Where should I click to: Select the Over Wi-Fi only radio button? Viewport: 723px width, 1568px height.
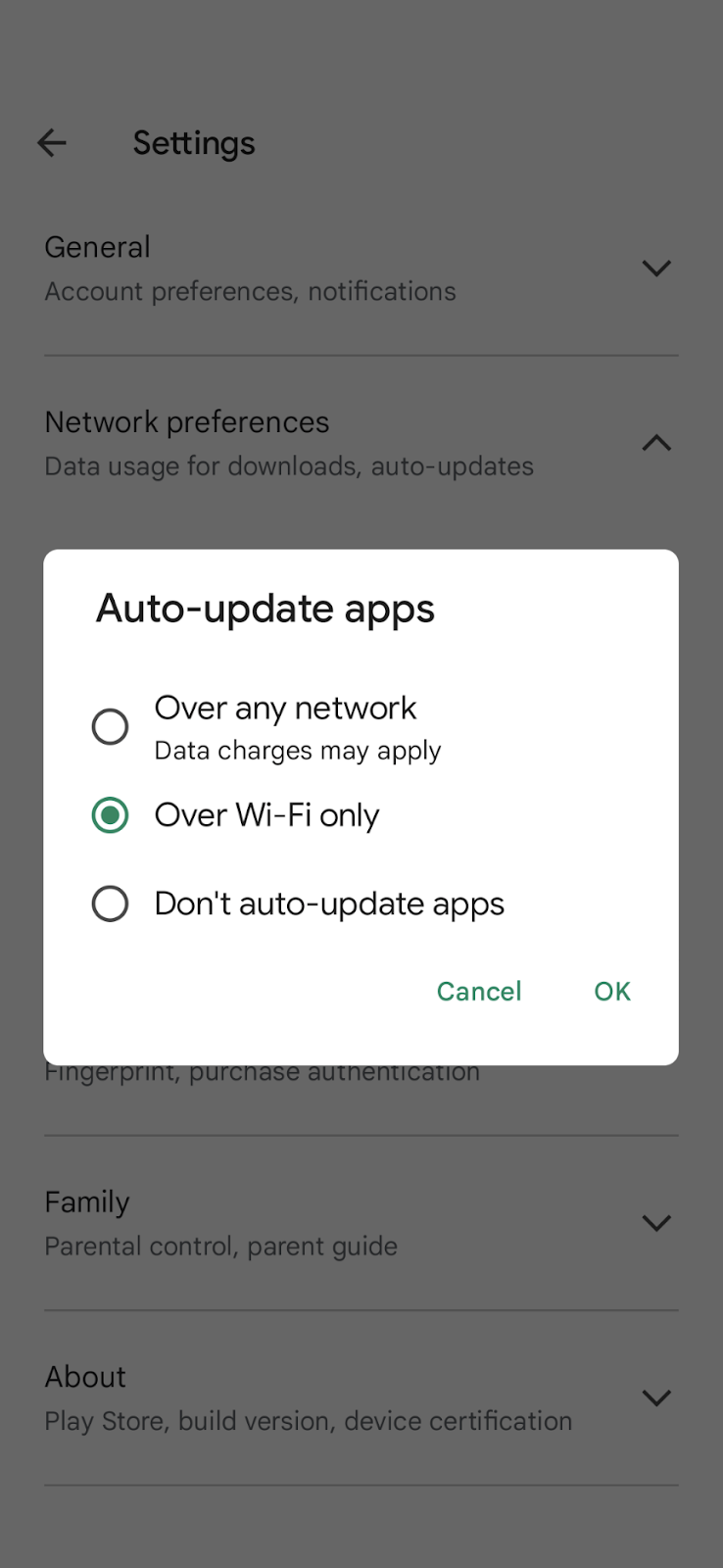coord(110,814)
